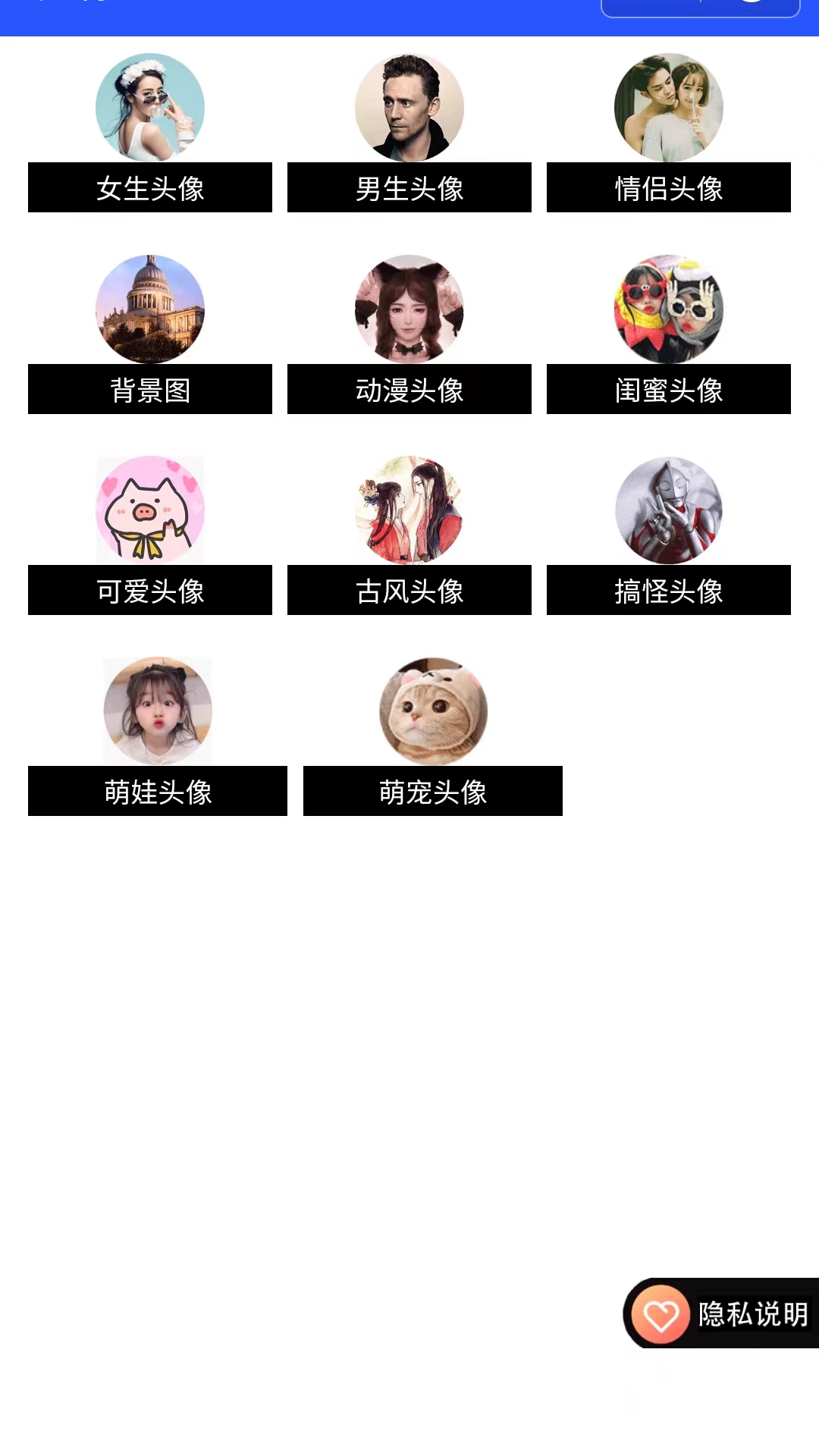This screenshot has width=819, height=1456.
Task: Open the 隐私说明 privacy notice
Action: (x=720, y=1313)
